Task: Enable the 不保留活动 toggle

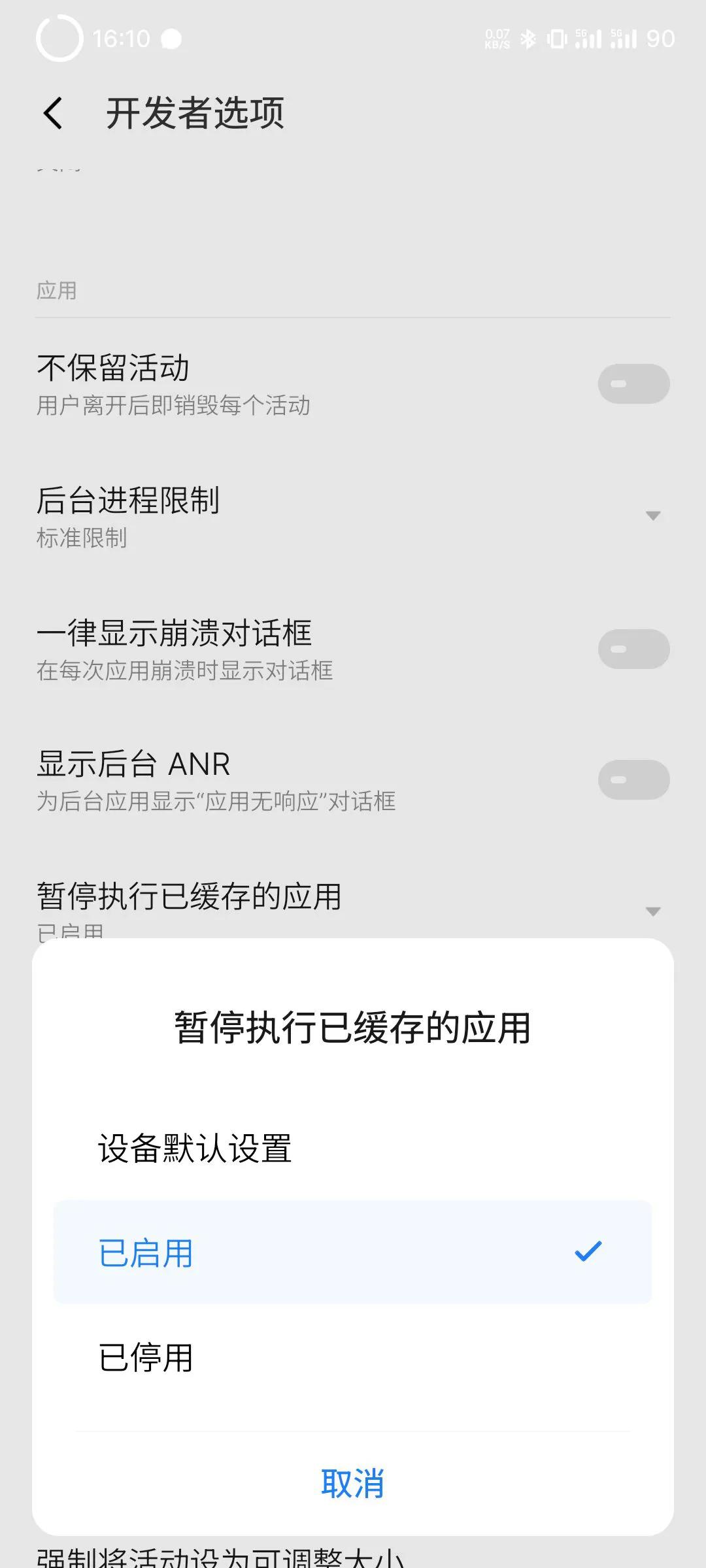Action: [x=633, y=384]
